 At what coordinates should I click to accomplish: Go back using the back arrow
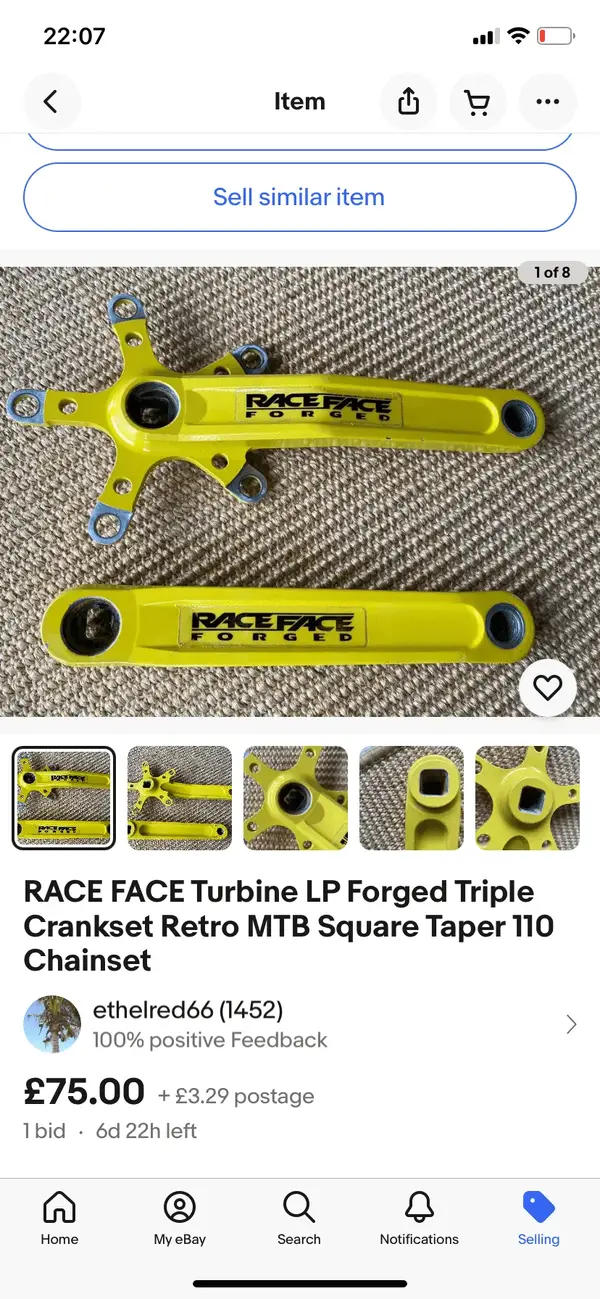tap(51, 102)
